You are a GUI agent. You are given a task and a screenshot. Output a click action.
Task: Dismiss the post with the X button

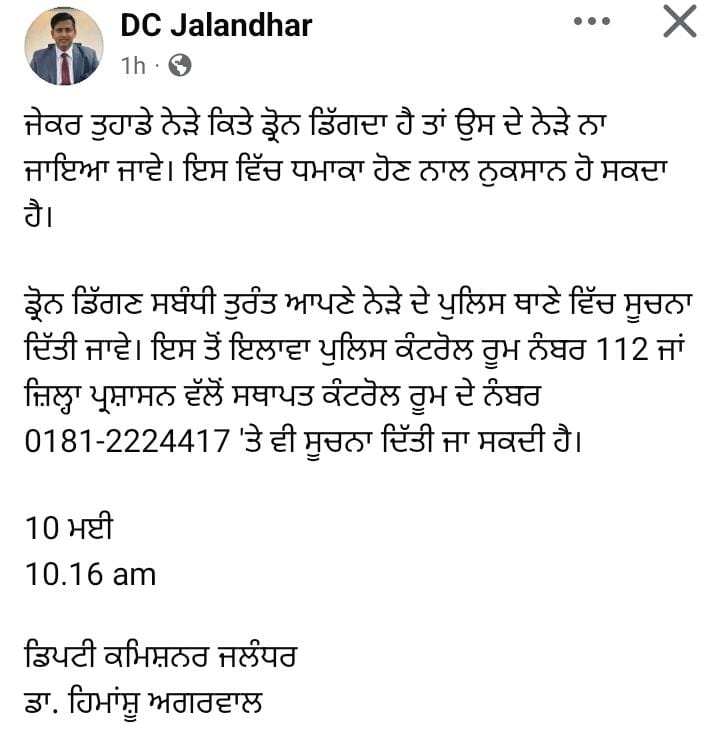pyautogui.click(x=680, y=21)
